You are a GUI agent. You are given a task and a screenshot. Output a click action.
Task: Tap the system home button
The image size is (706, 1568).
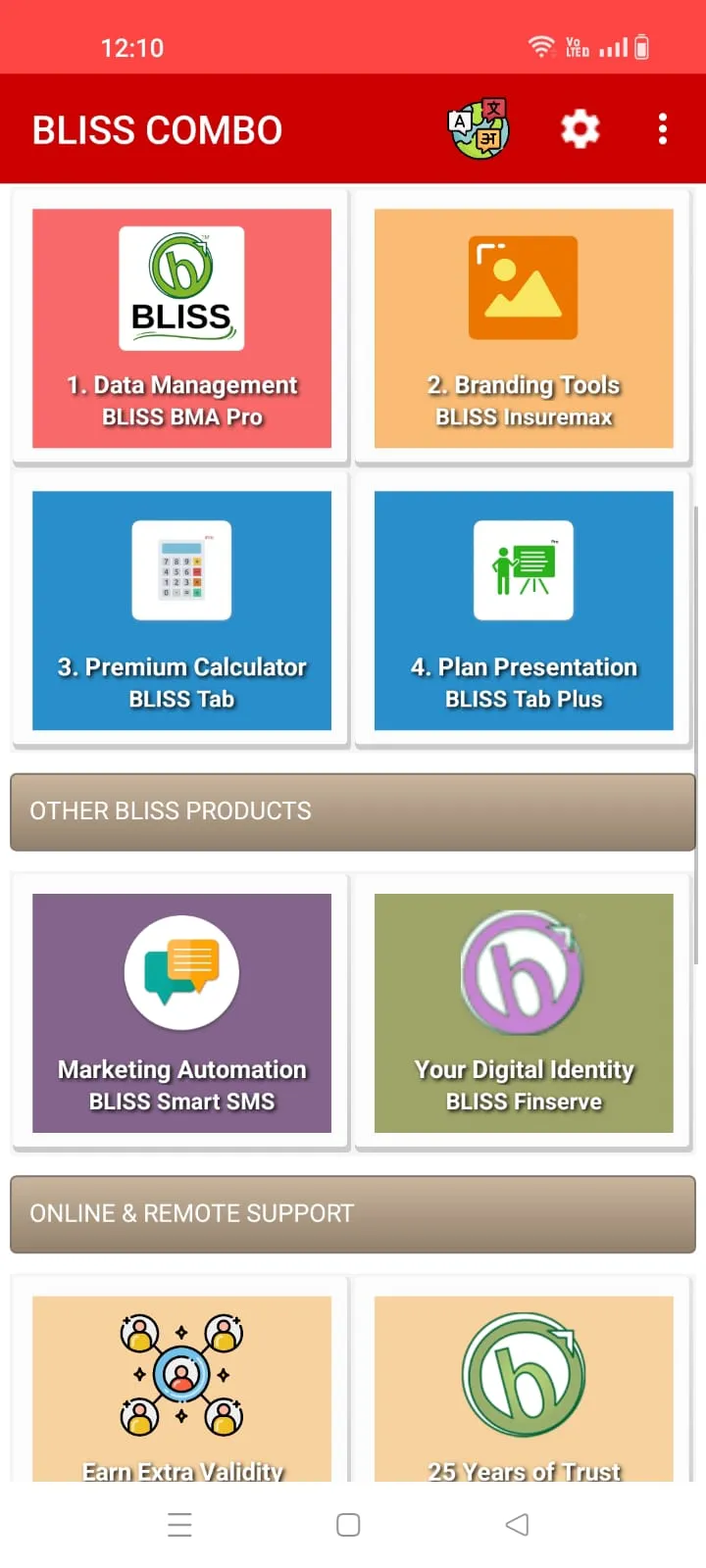tap(348, 1525)
